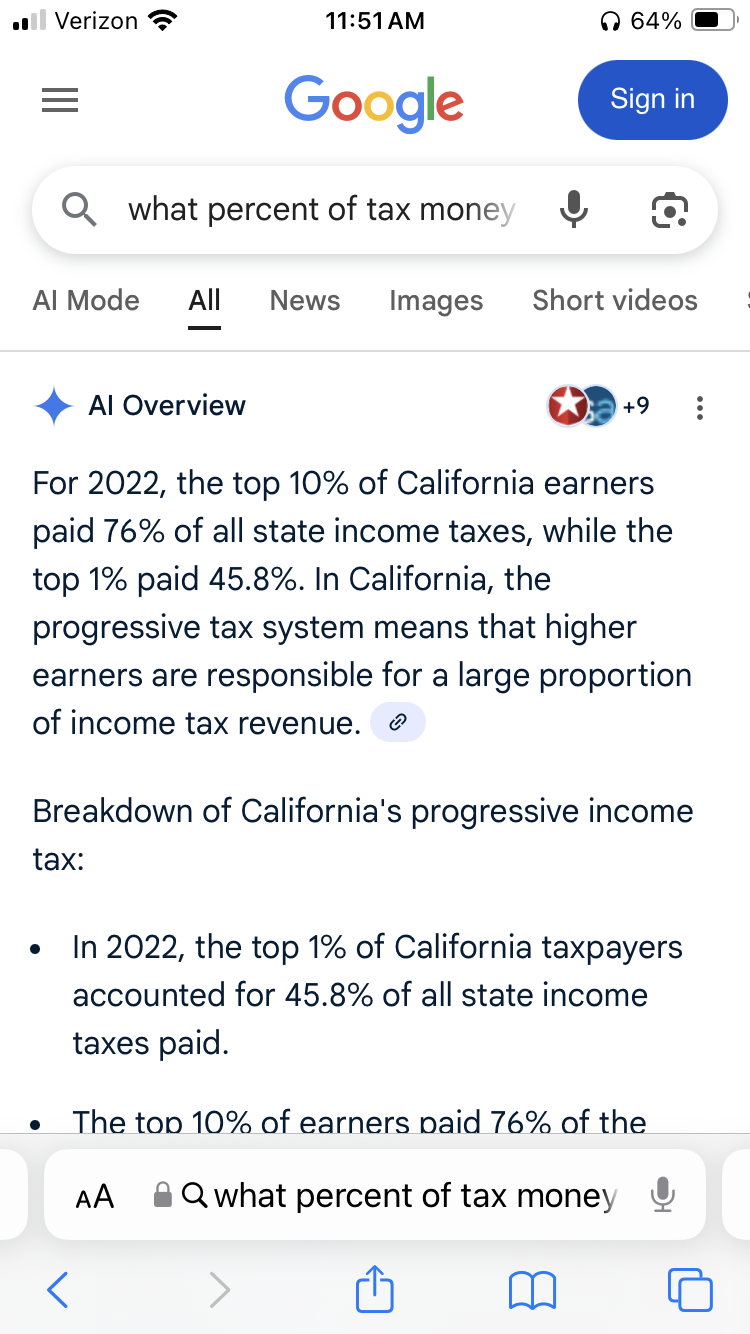Tap Safari address bar to edit URL
The height and width of the screenshot is (1334, 750).
(386, 1195)
